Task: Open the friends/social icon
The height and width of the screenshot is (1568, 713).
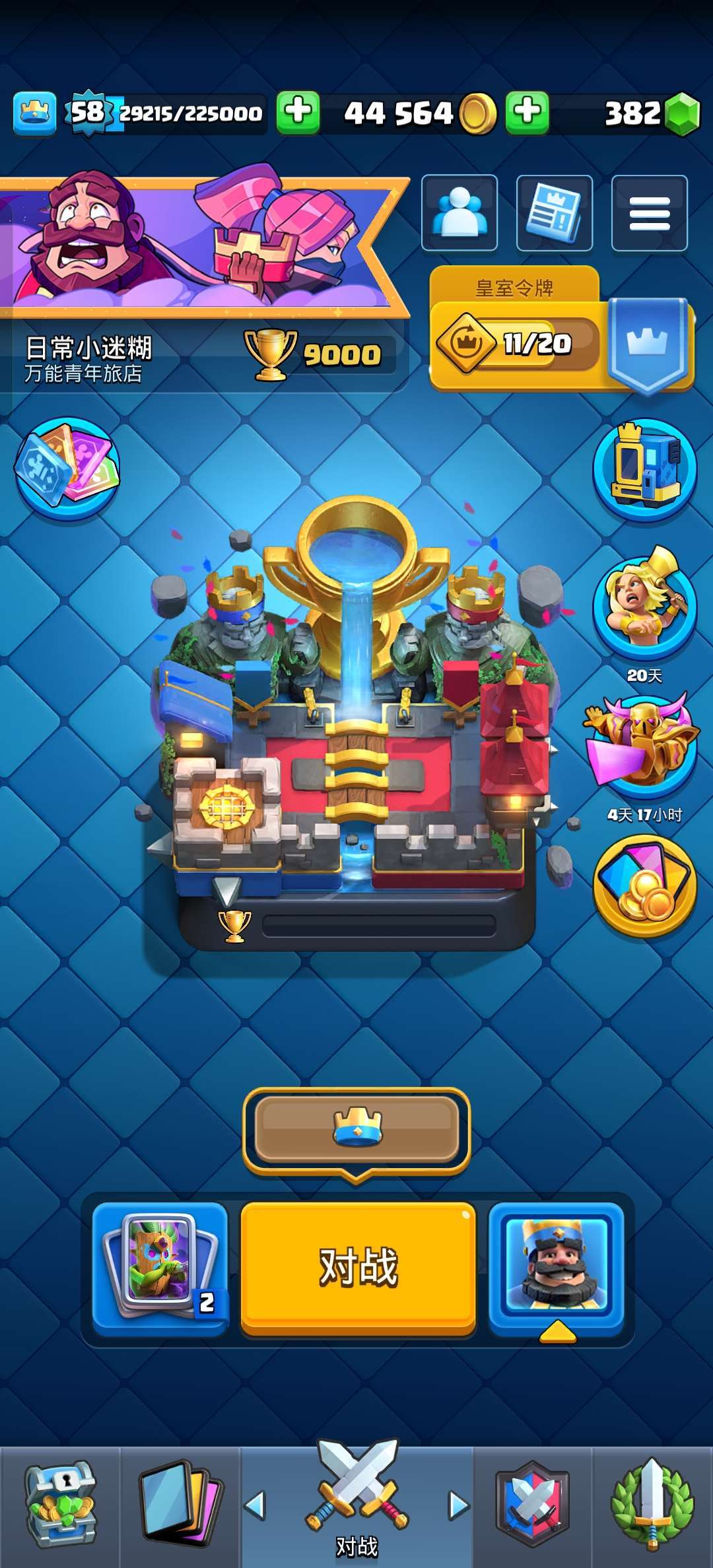Action: [x=459, y=212]
